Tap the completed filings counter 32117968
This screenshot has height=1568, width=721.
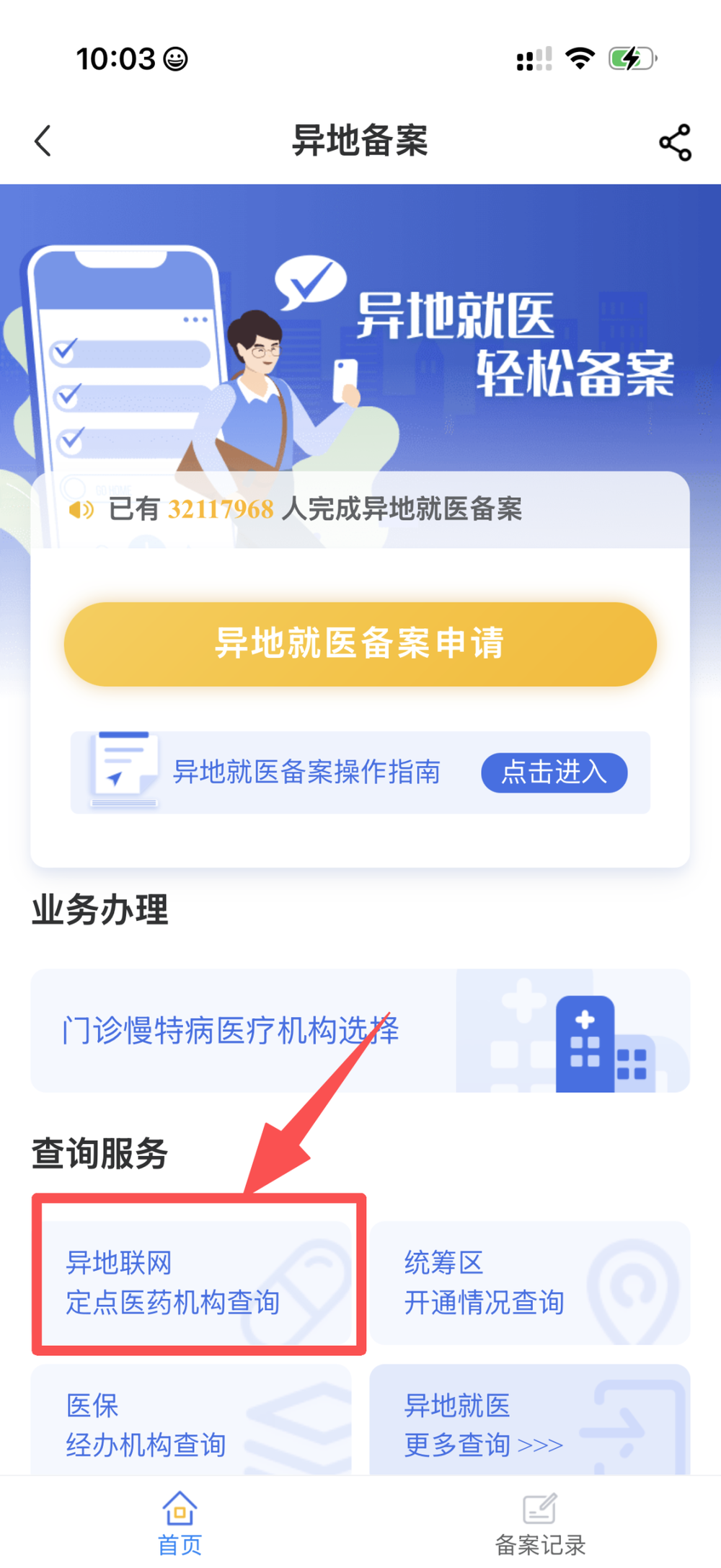pyautogui.click(x=220, y=510)
